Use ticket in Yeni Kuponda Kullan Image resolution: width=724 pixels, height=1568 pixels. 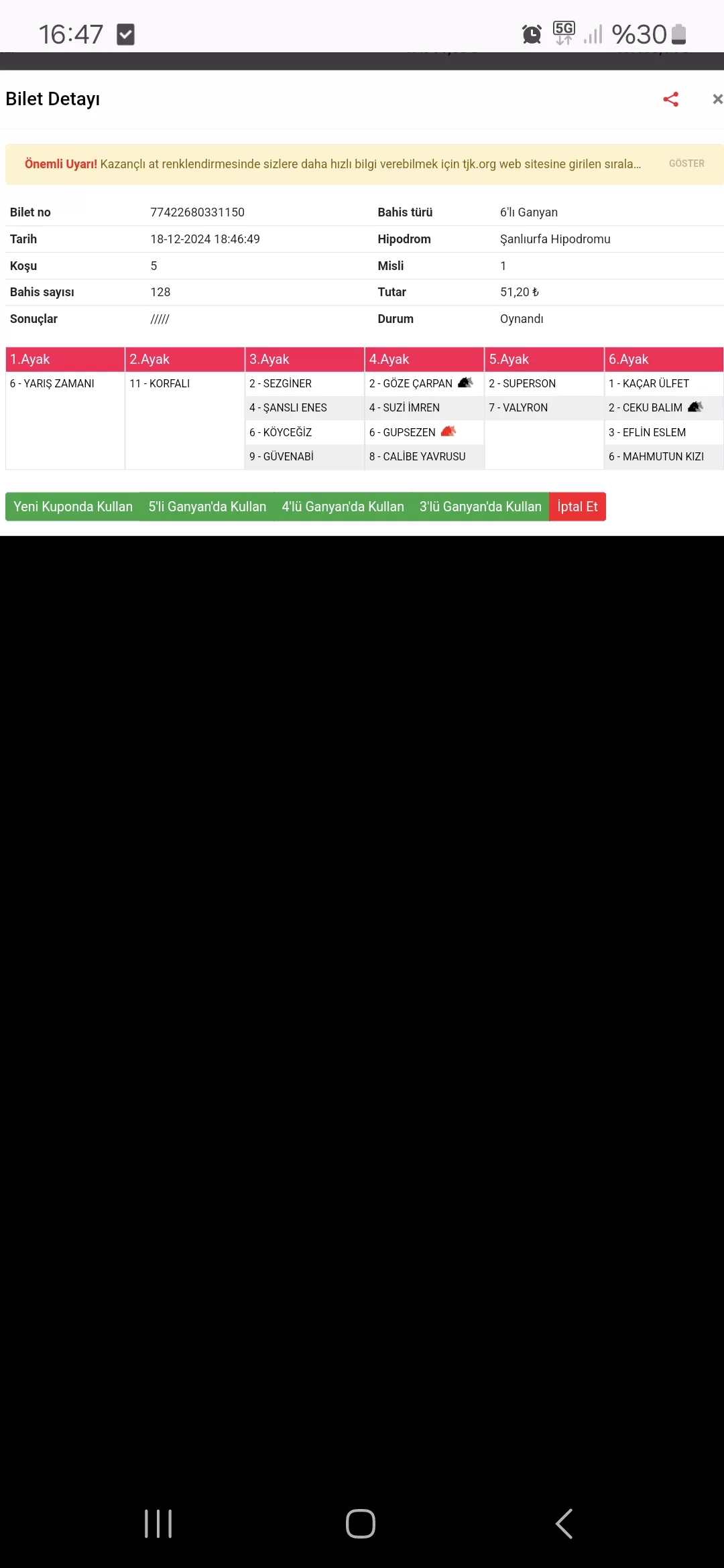[x=73, y=507]
